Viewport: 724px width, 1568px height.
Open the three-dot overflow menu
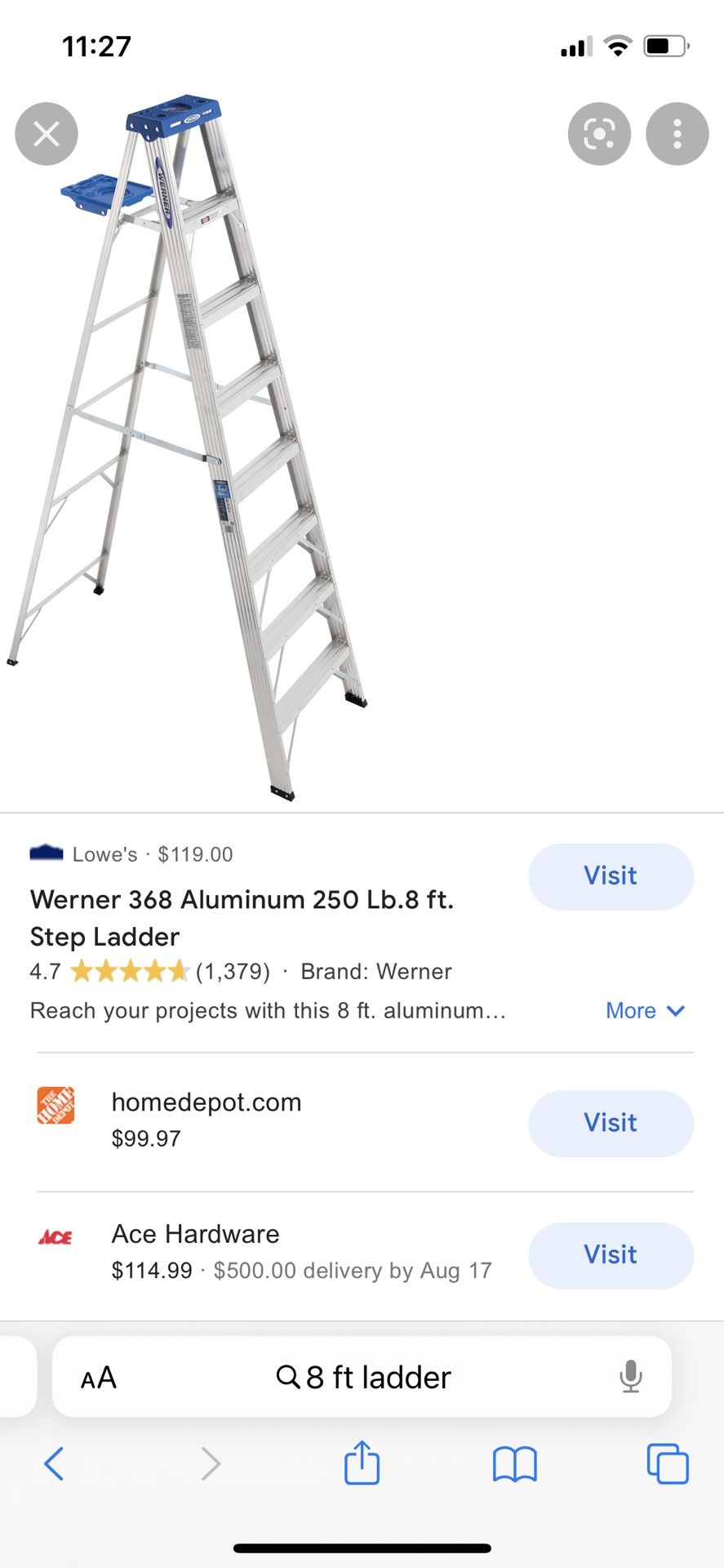pos(677,134)
